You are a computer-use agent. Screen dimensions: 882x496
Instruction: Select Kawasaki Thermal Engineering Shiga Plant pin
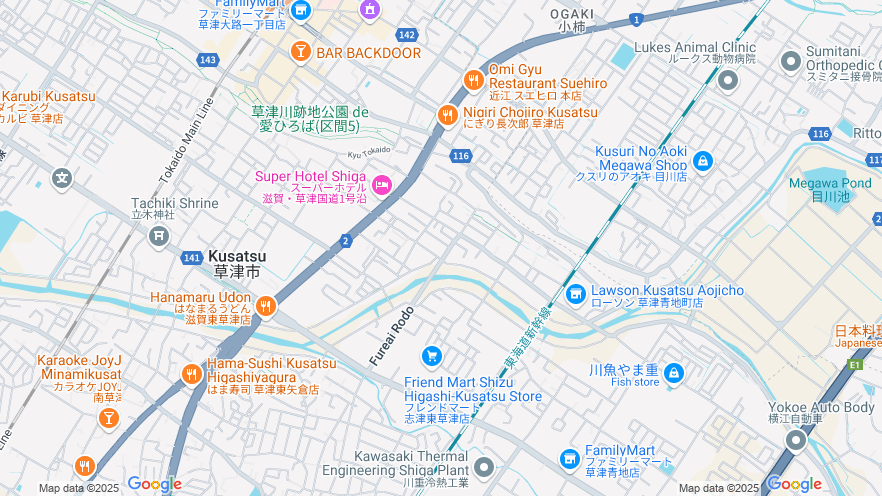tap(484, 467)
